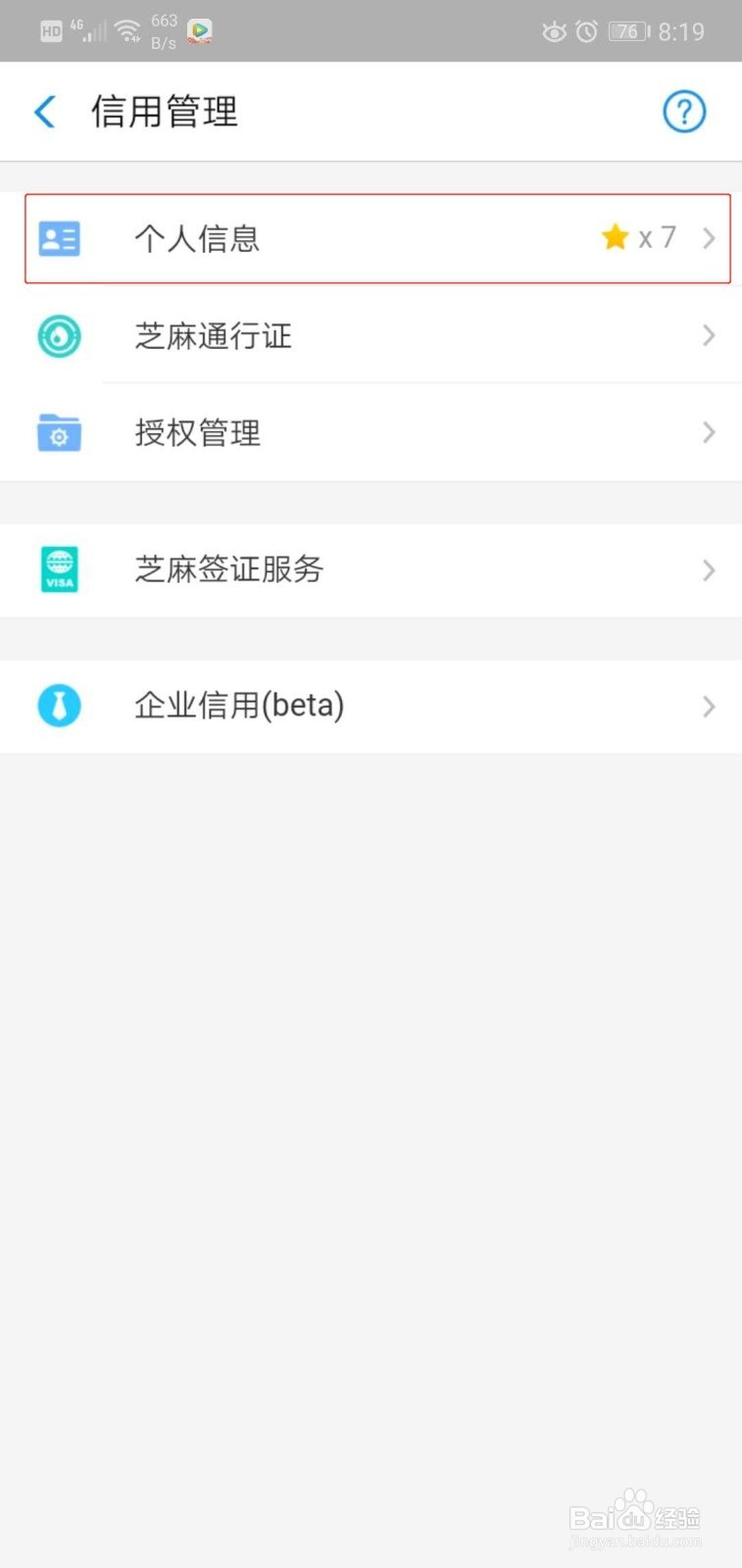Click the 授权管理 folder icon
This screenshot has height=1568, width=742.
pos(59,432)
